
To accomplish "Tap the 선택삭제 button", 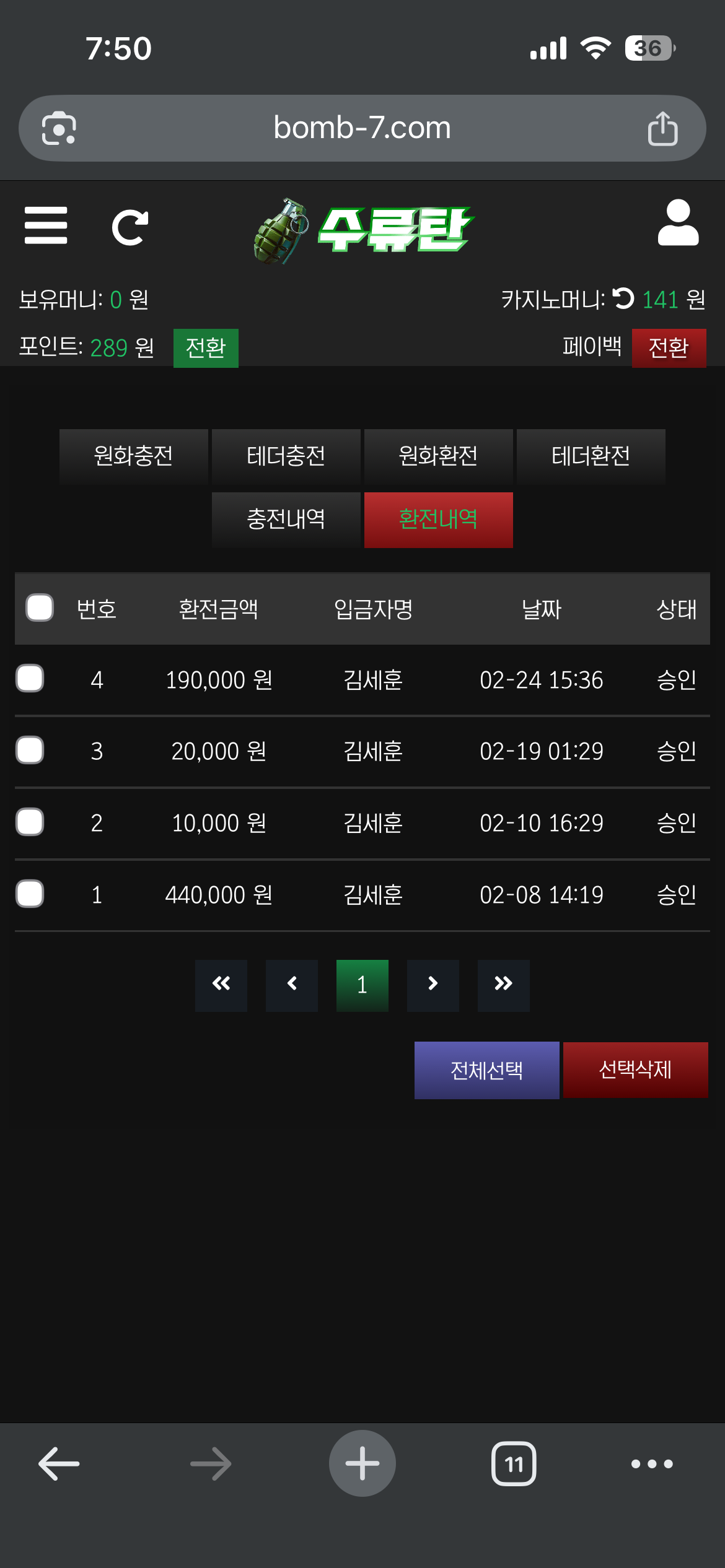I will (635, 1070).
